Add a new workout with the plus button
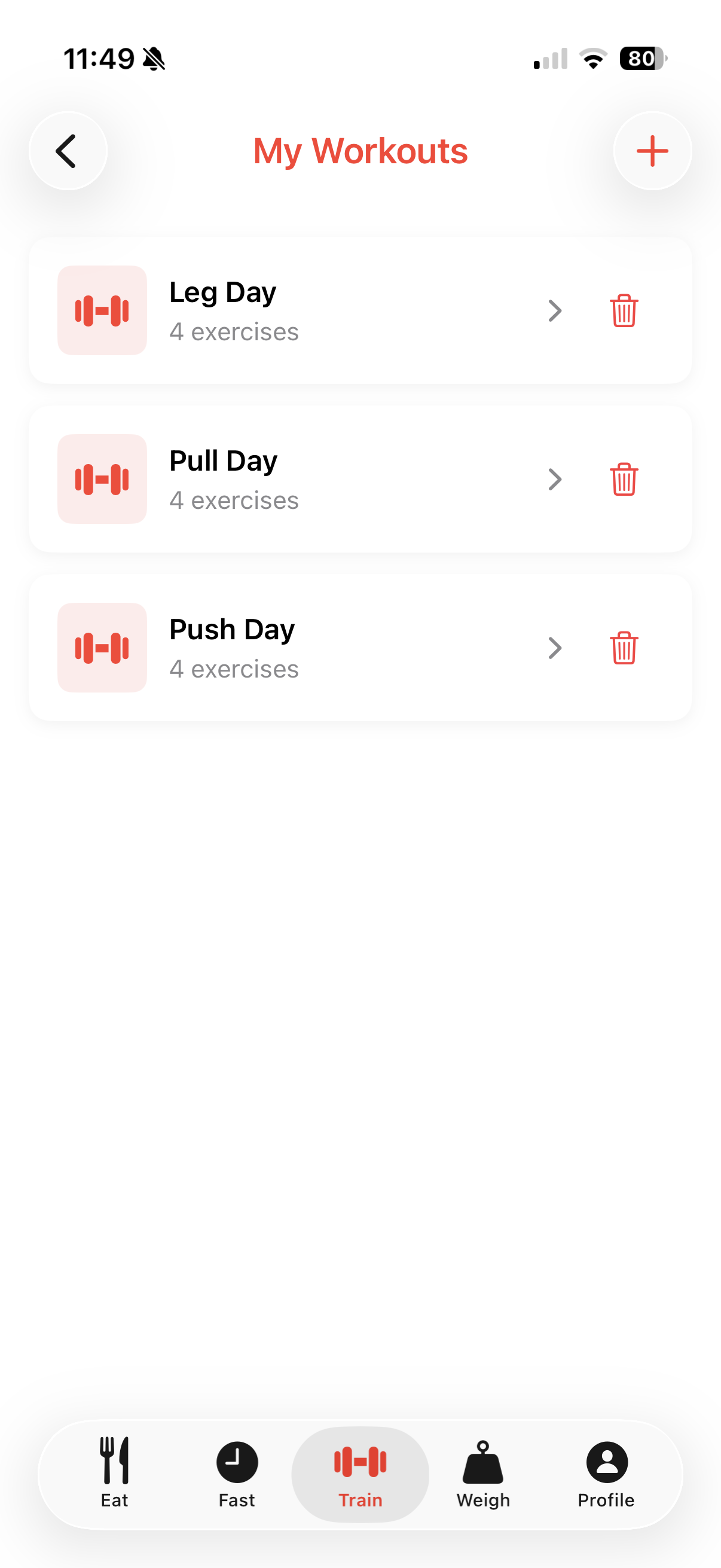Image resolution: width=721 pixels, height=1568 pixels. tap(652, 151)
